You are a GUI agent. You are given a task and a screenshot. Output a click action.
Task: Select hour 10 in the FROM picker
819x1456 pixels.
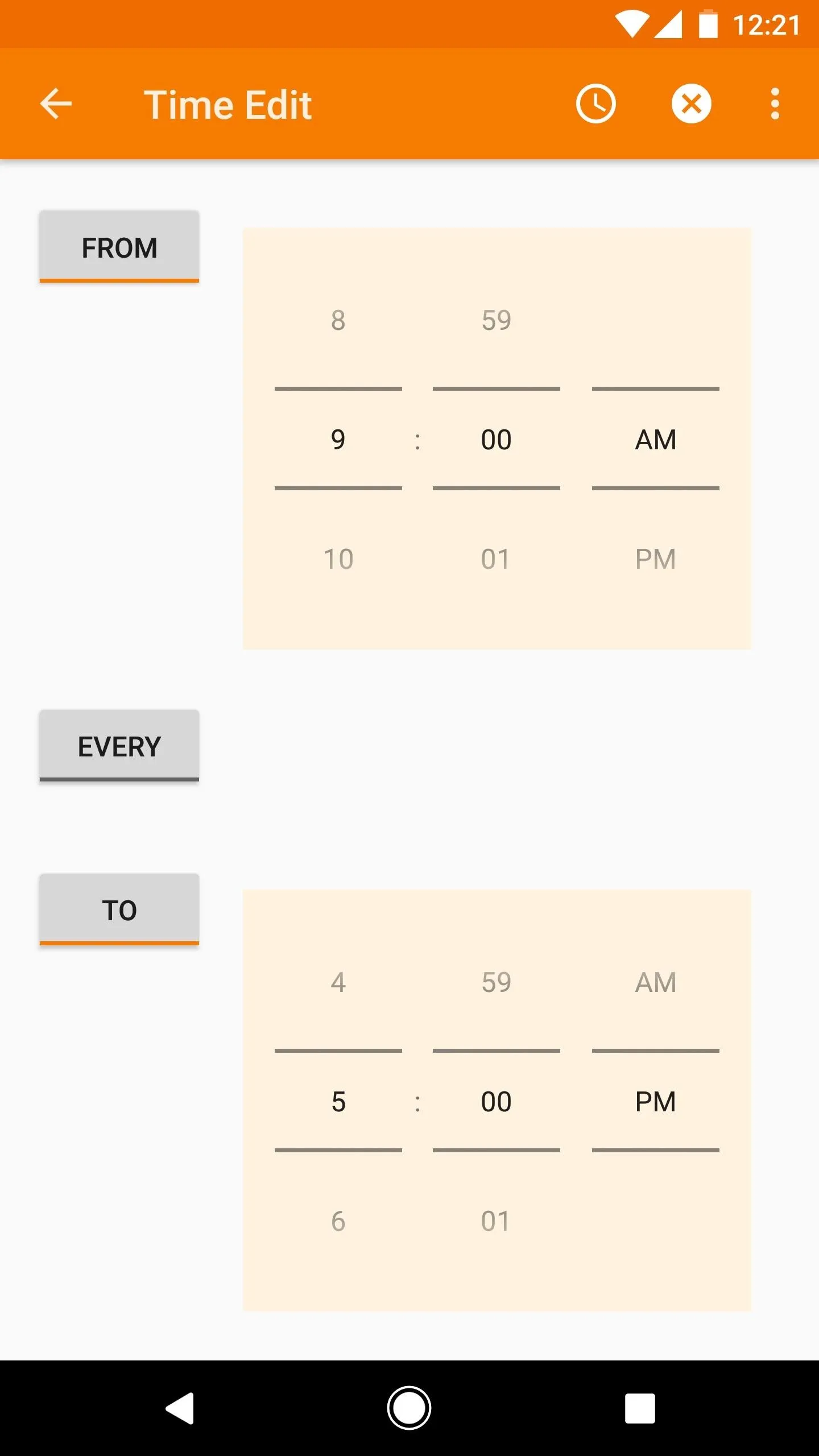[x=338, y=559]
